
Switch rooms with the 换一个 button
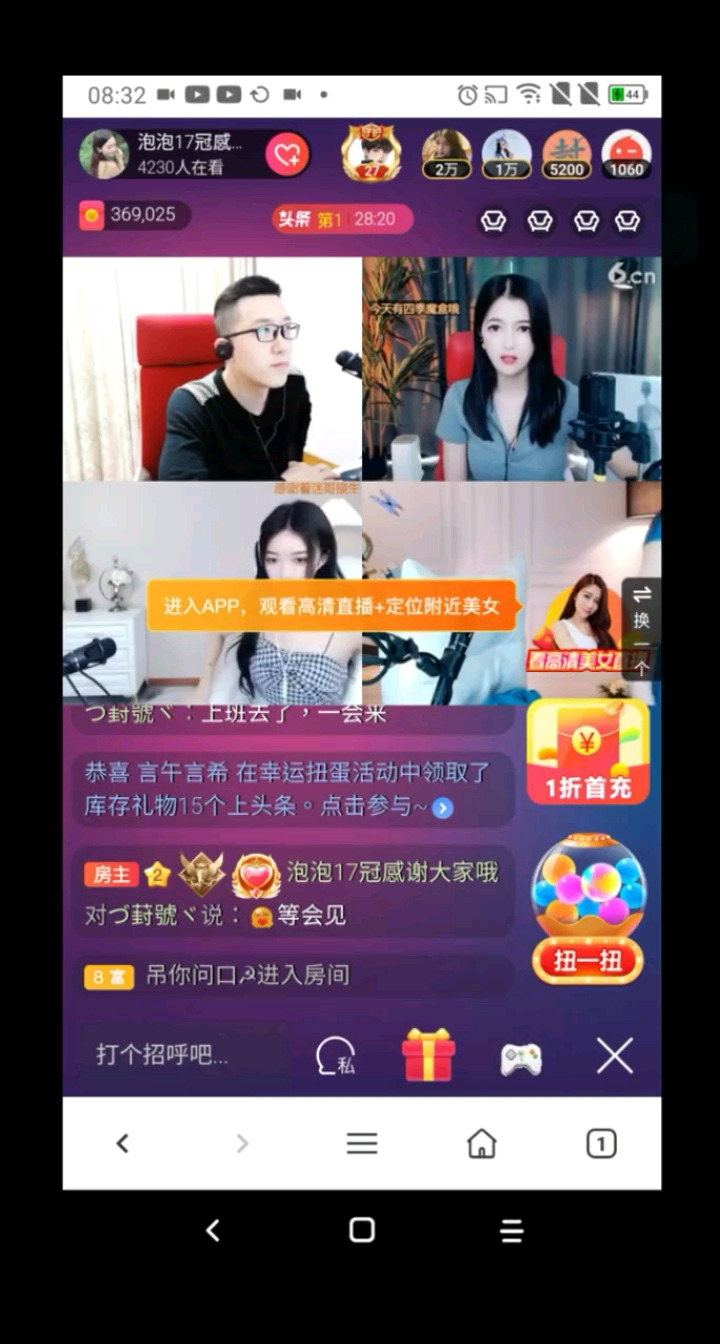pyautogui.click(x=642, y=629)
